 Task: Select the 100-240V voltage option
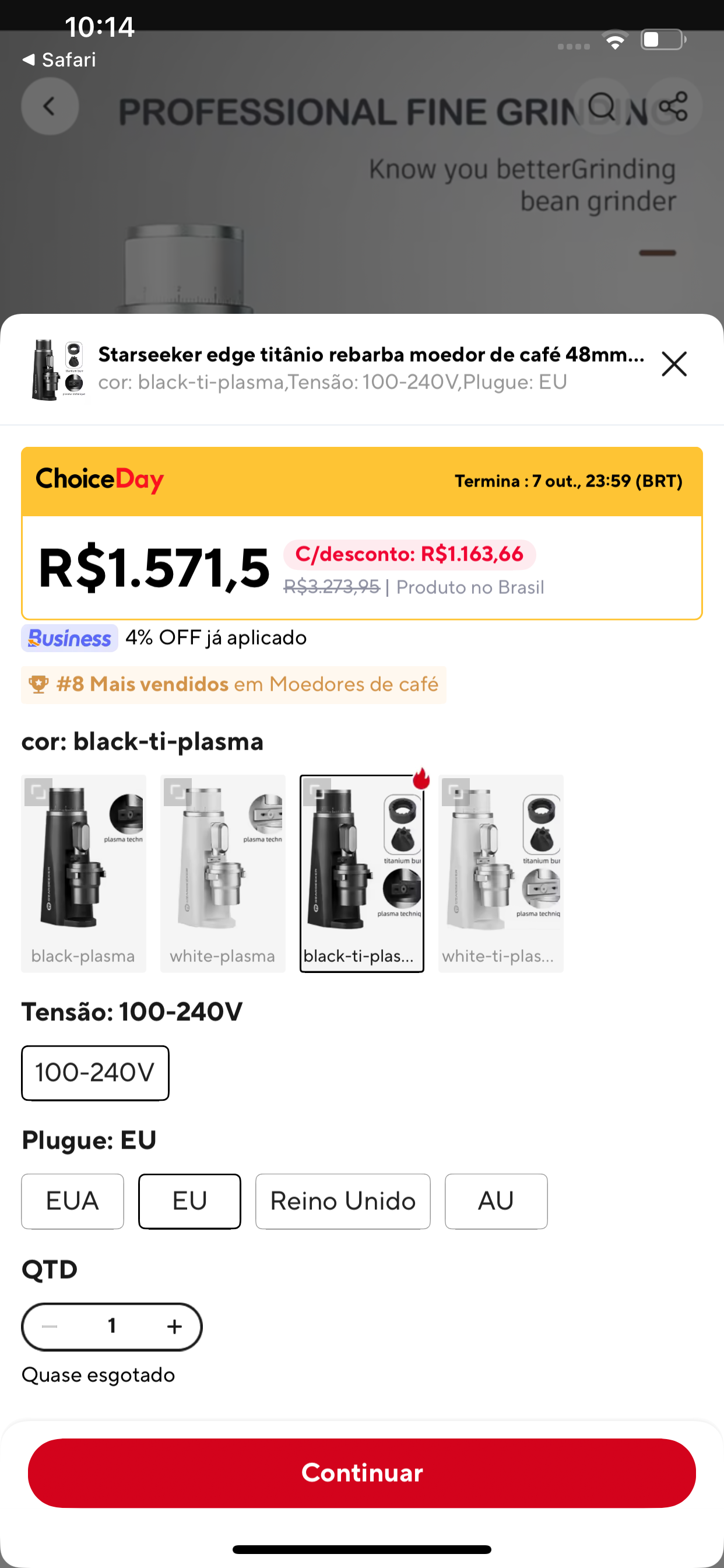(x=95, y=1073)
